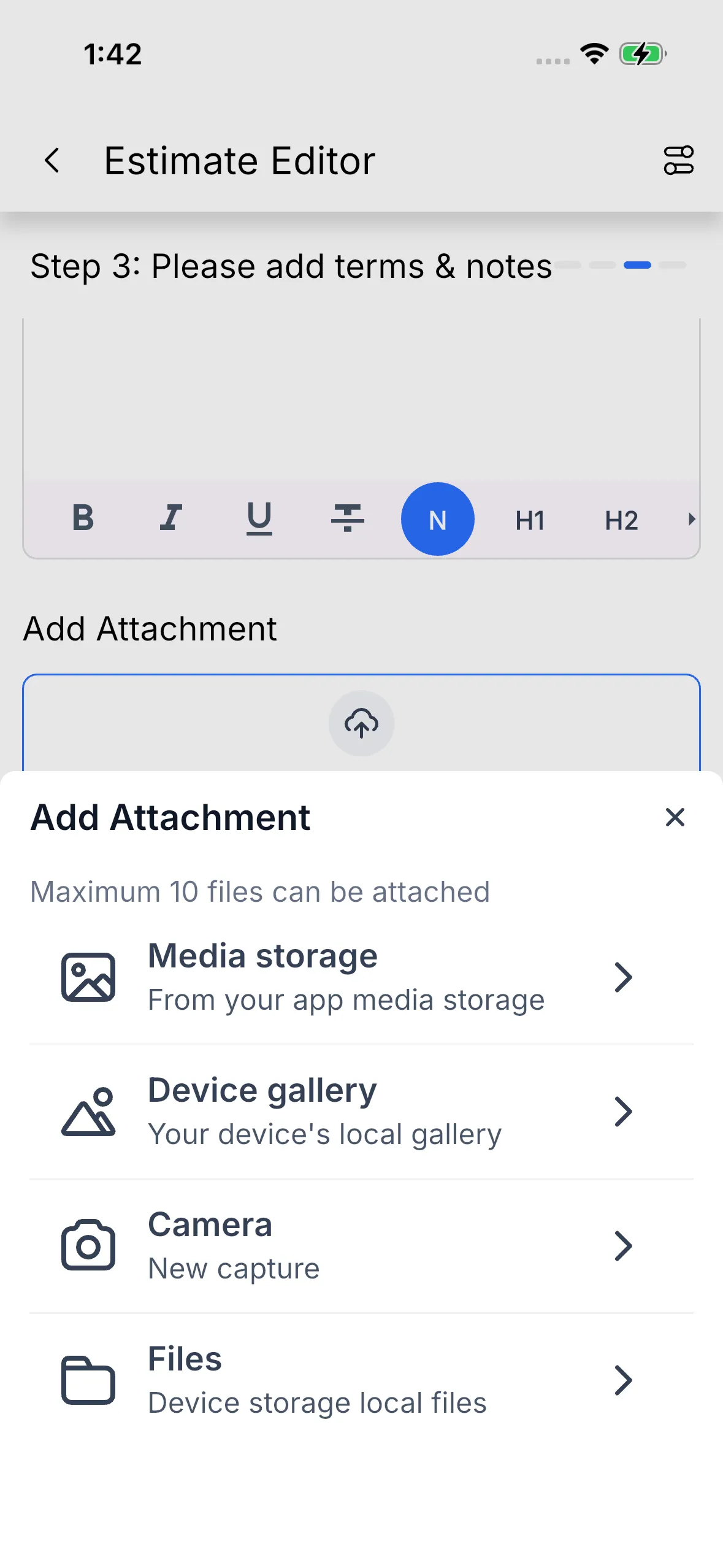723x1568 pixels.
Task: Open Device gallery via its chevron
Action: click(x=623, y=1111)
